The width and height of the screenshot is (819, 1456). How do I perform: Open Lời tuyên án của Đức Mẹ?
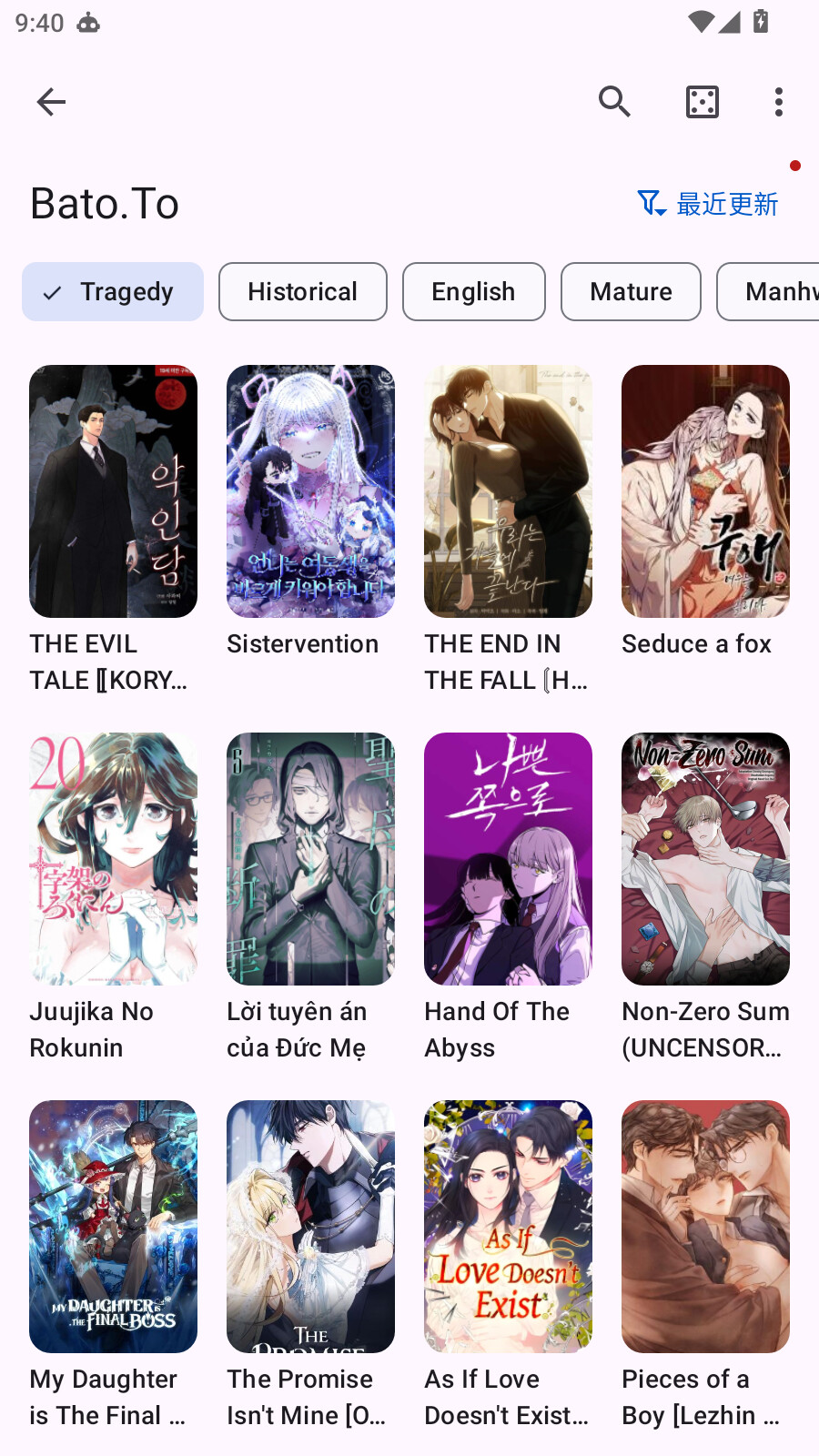tap(310, 859)
